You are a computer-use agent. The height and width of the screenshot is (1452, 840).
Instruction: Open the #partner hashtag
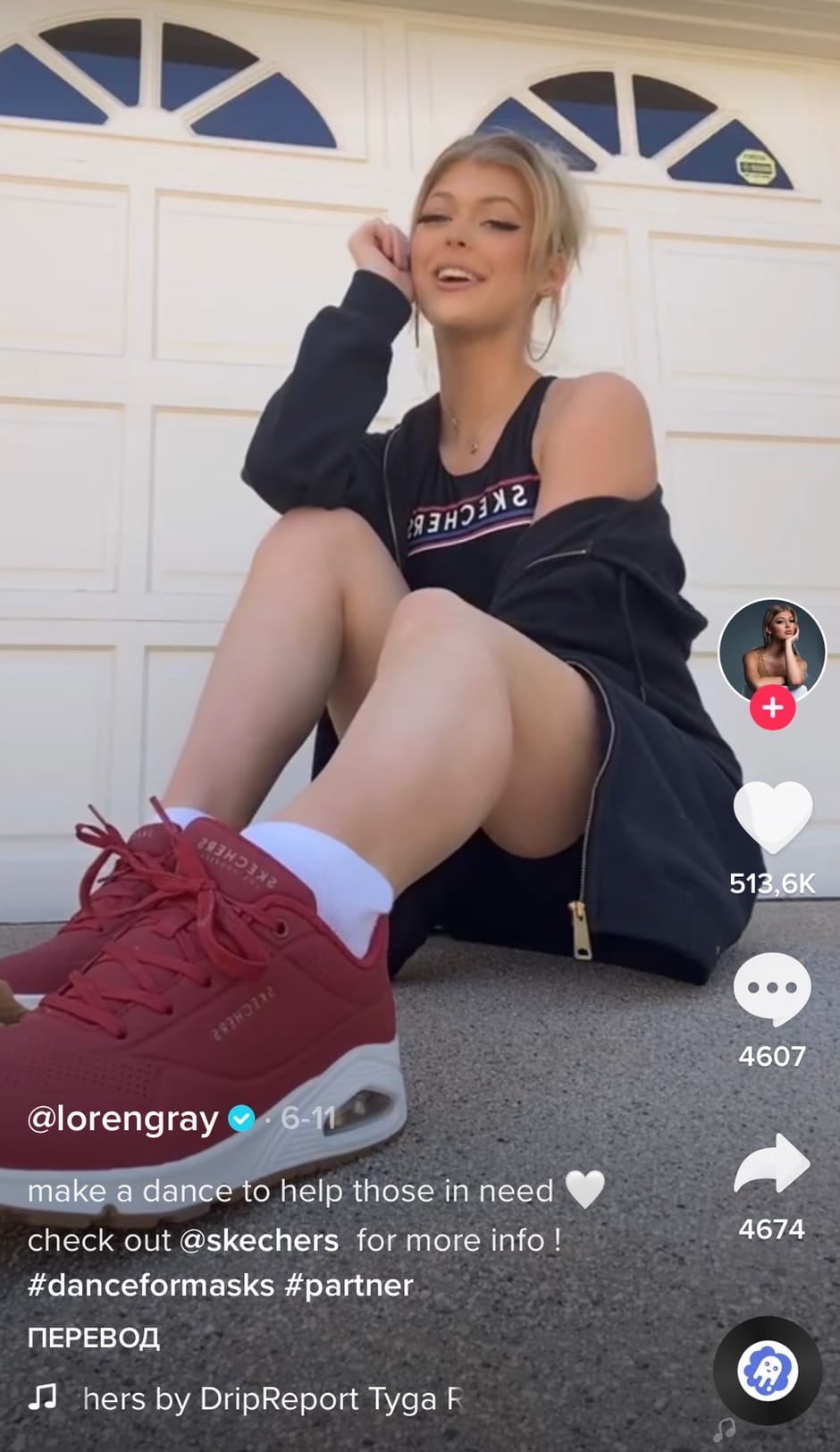tap(349, 1285)
